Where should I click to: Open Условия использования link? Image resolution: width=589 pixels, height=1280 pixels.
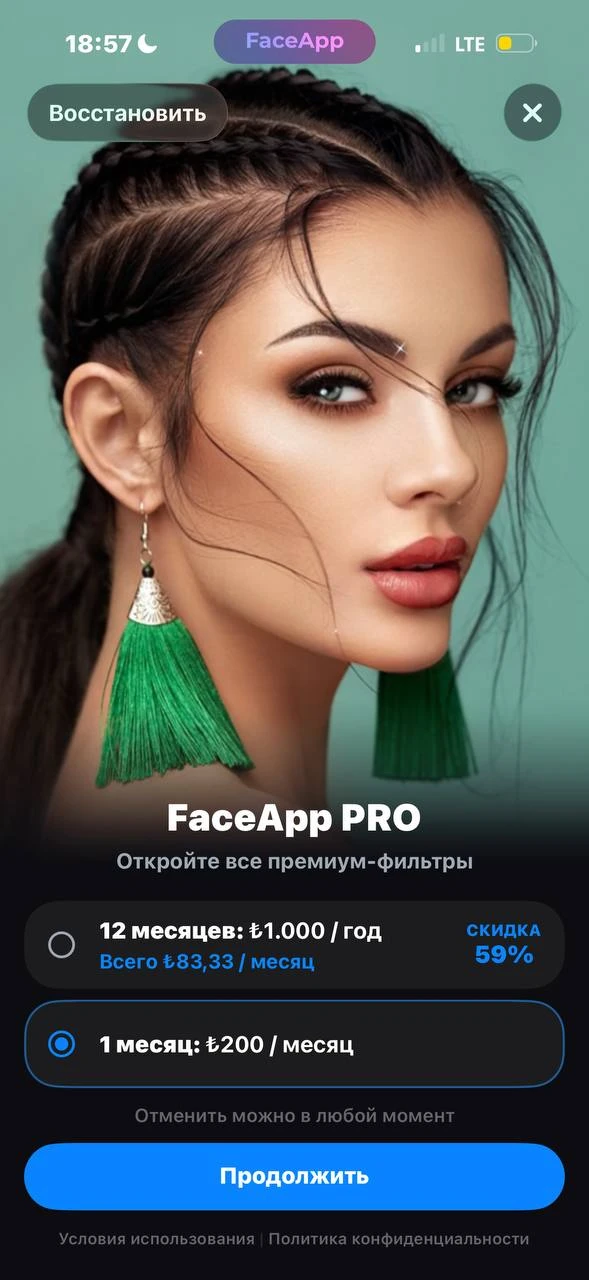157,1239
